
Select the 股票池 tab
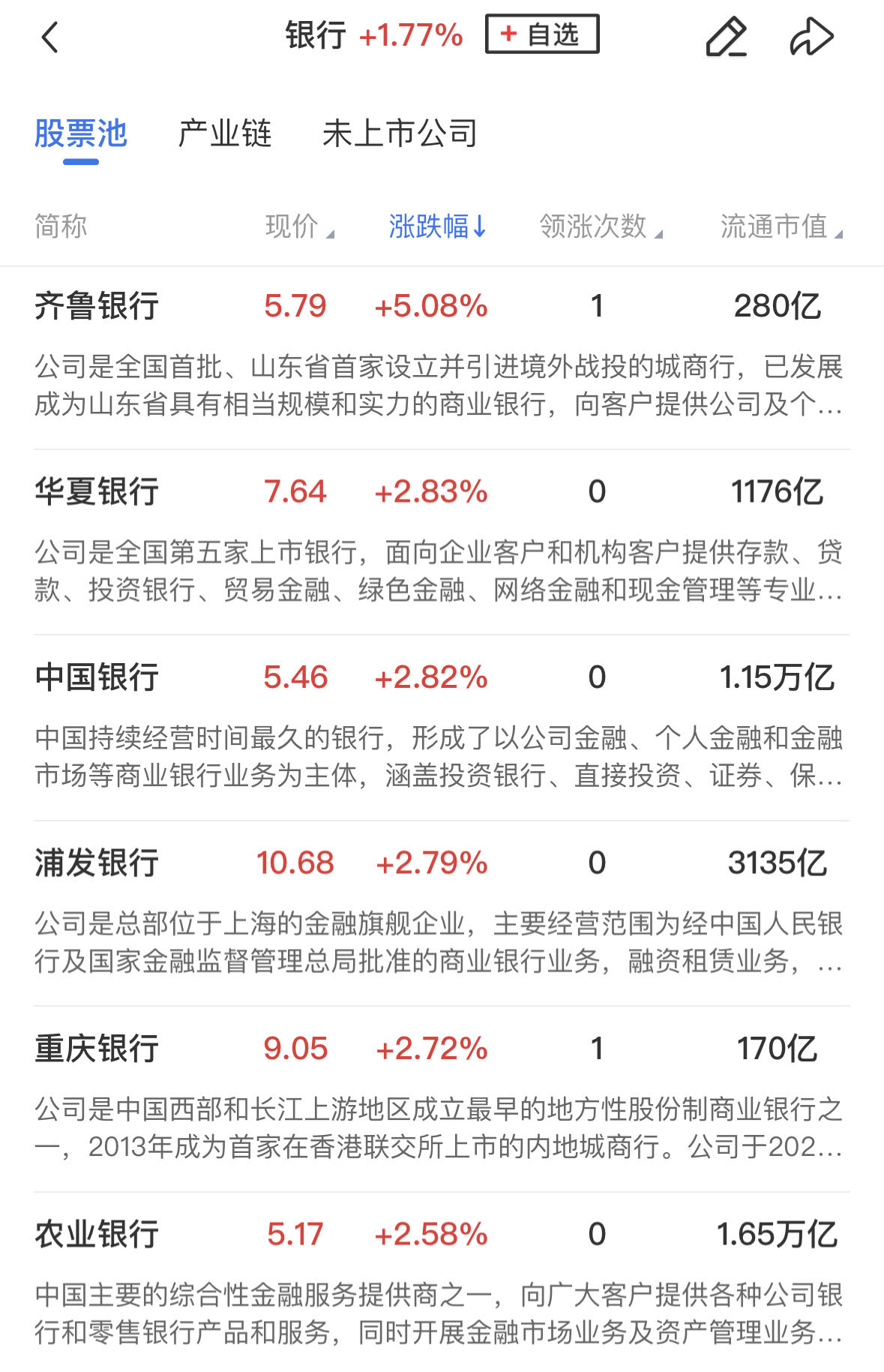click(x=81, y=134)
